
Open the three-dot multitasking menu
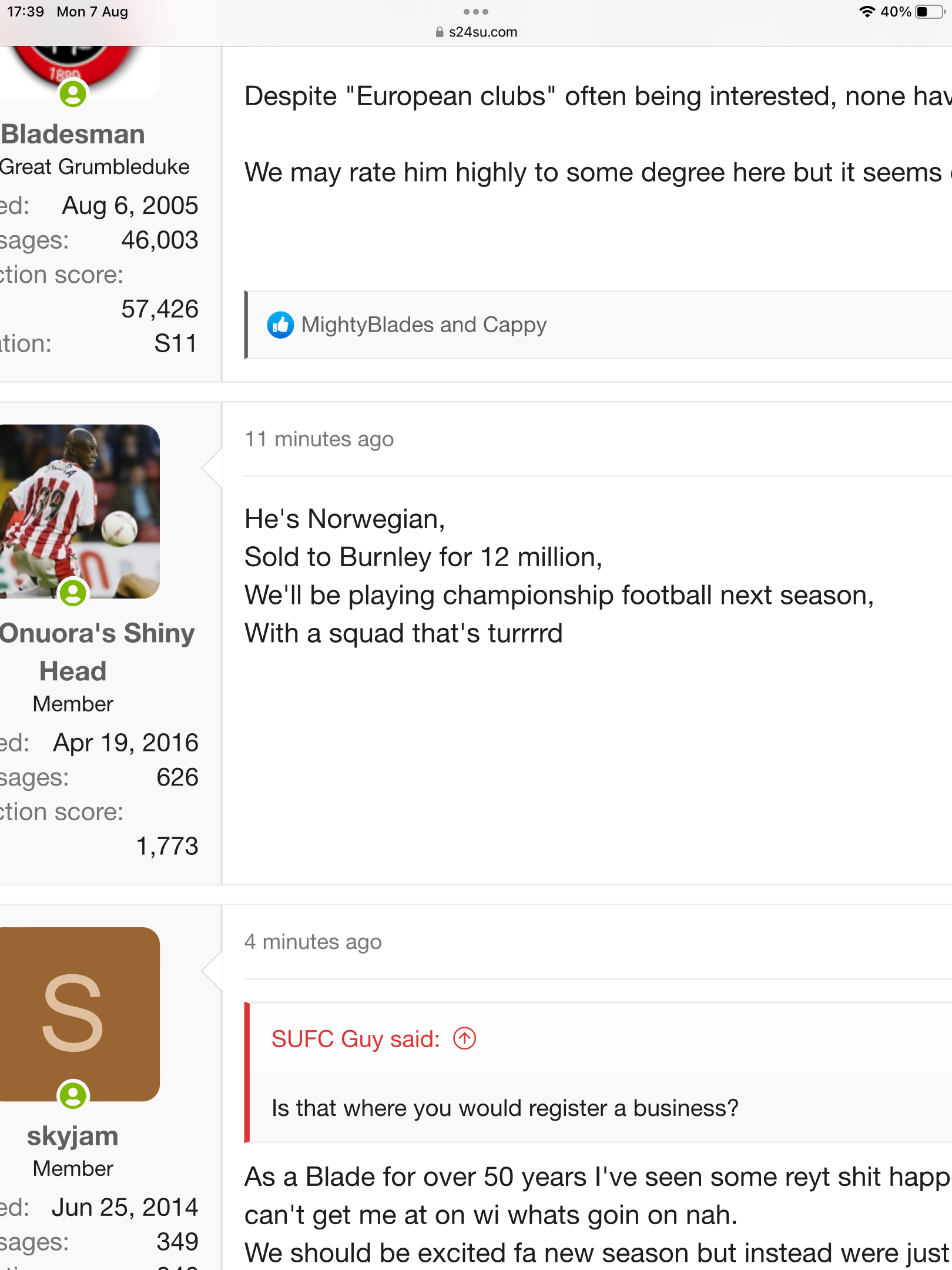476,12
